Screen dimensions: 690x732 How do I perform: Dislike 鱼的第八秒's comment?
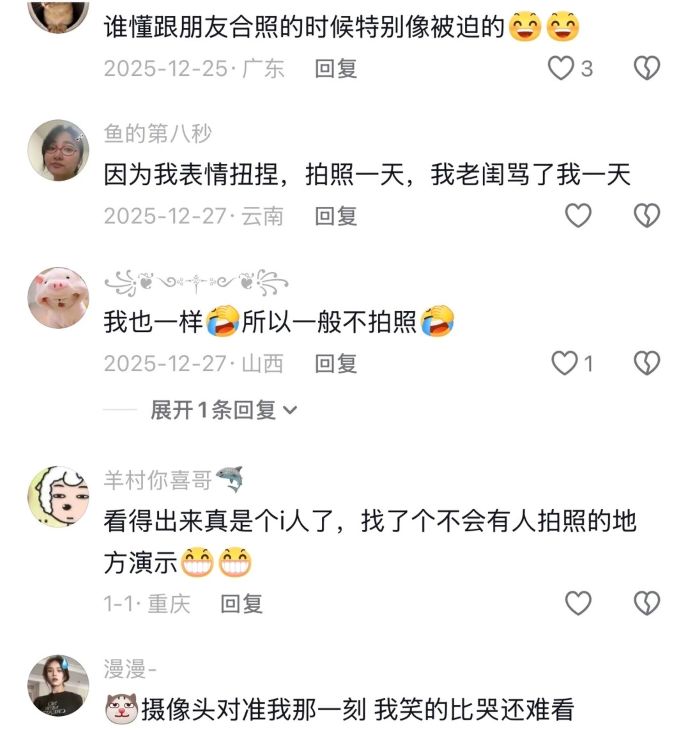[x=648, y=215]
